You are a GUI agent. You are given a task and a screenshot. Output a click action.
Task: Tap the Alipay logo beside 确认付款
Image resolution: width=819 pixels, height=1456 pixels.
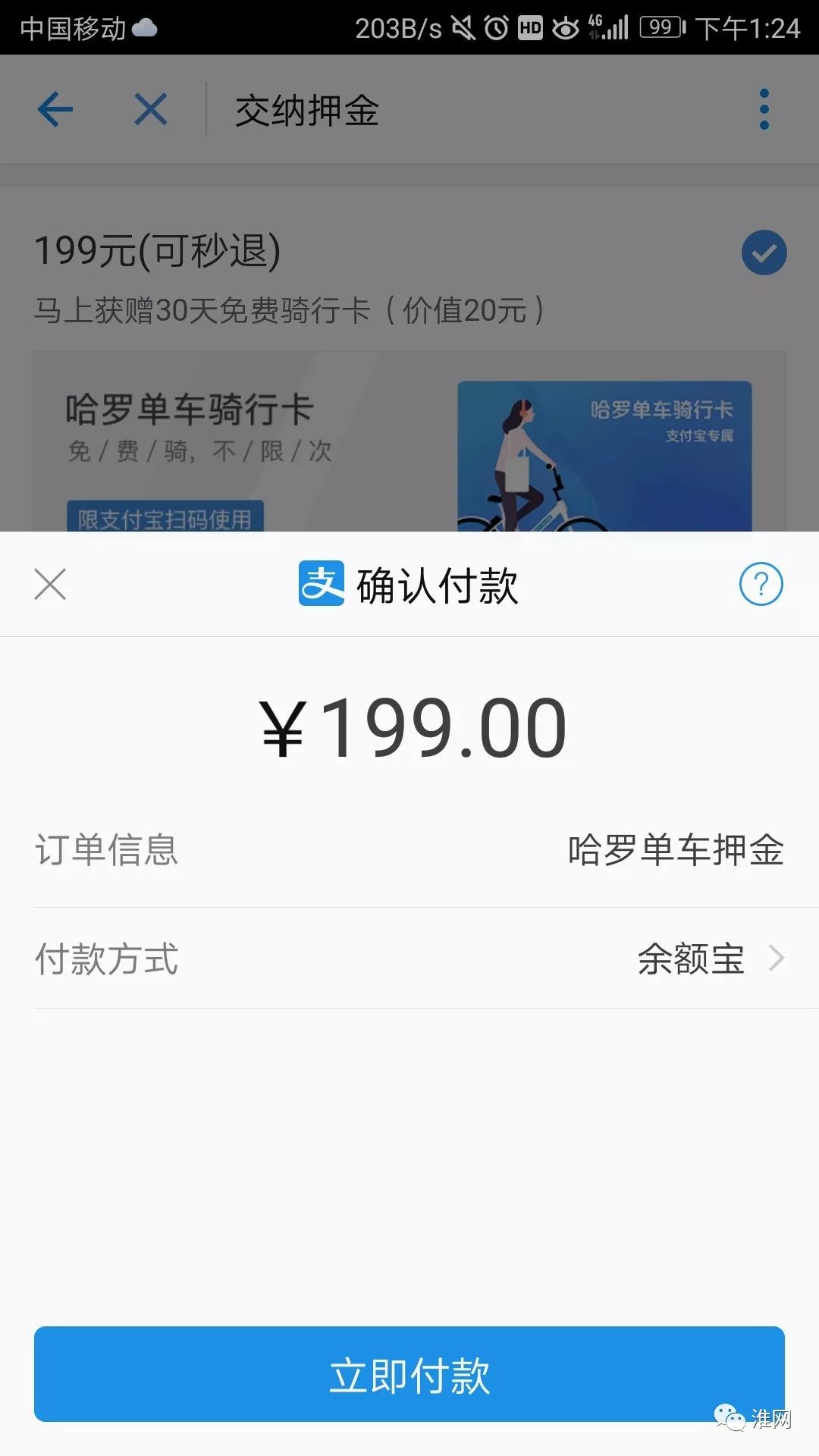[x=321, y=585]
